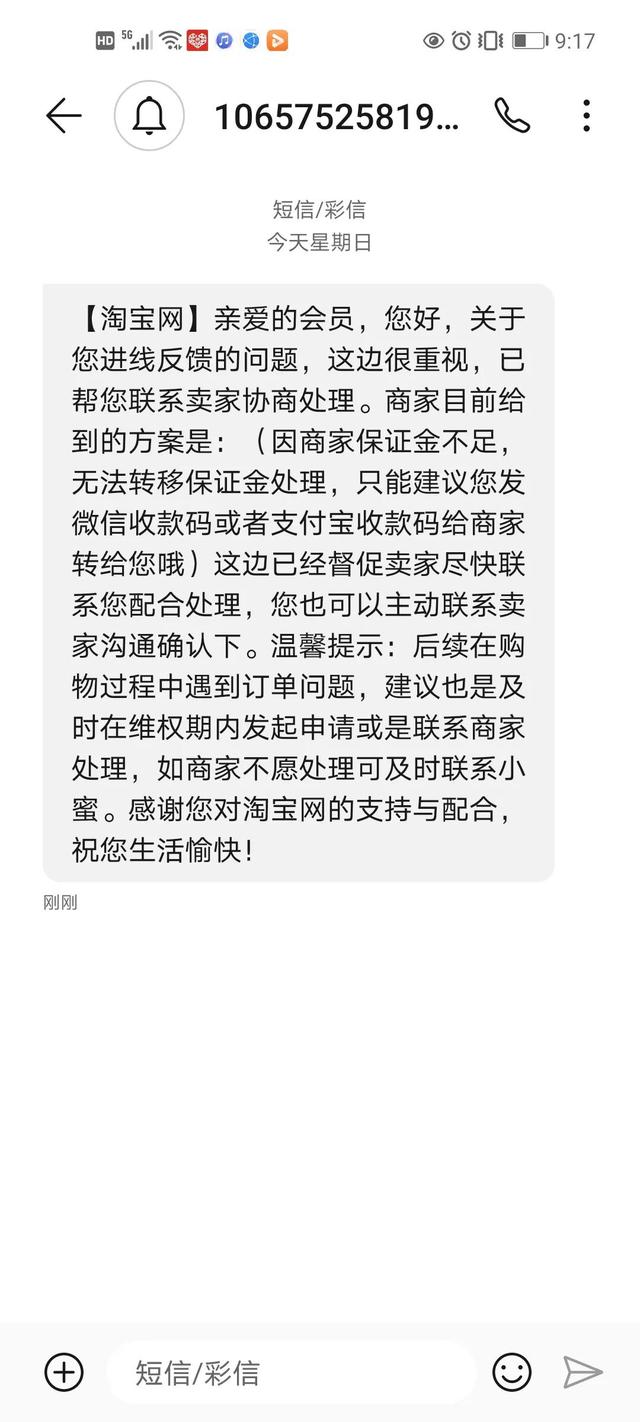Open the emoji smiley picker
This screenshot has height=1422, width=640.
pyautogui.click(x=512, y=1371)
